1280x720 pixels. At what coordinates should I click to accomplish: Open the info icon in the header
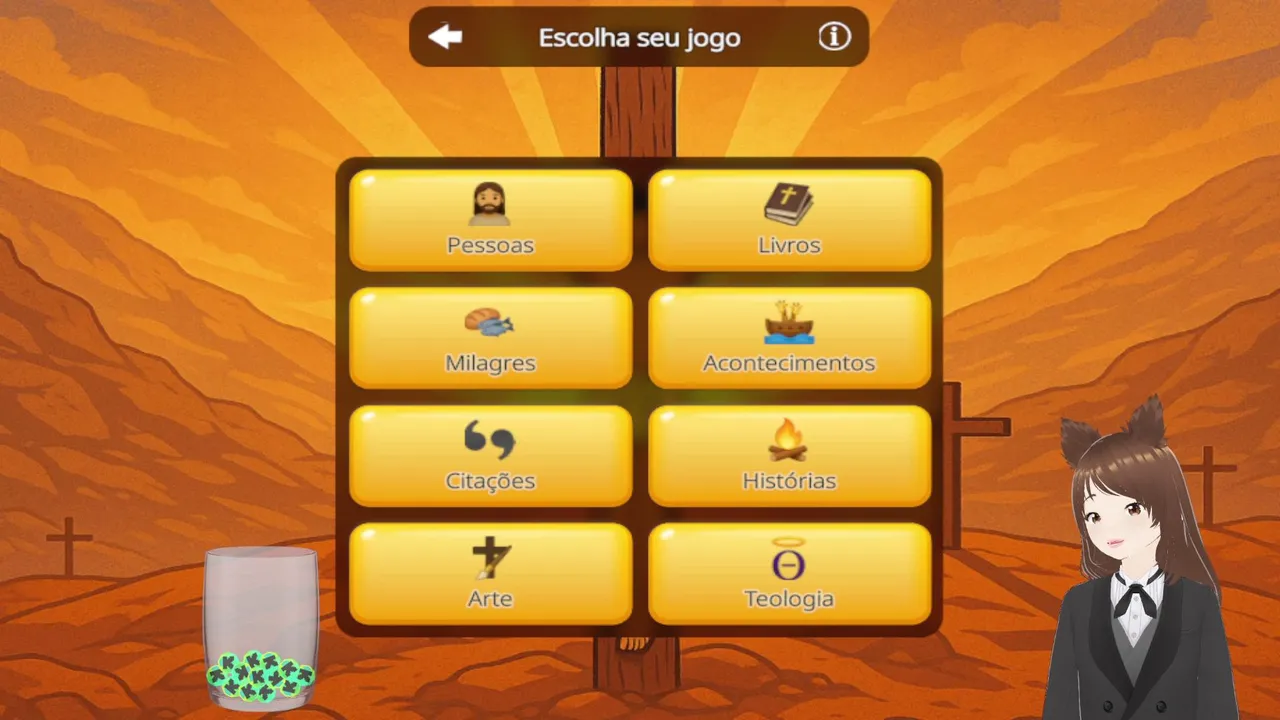coord(834,37)
